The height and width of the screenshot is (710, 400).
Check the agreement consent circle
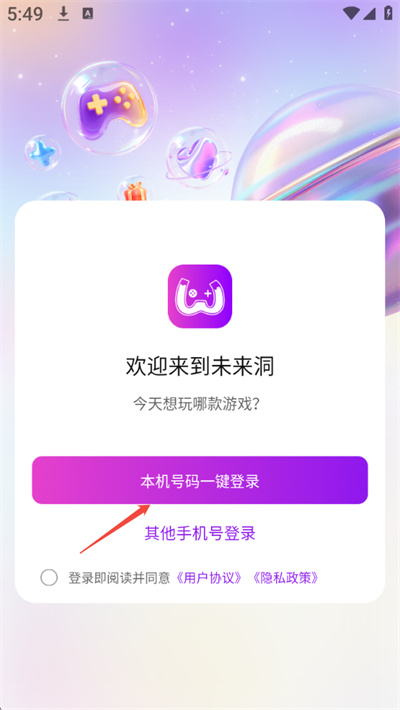click(x=49, y=577)
